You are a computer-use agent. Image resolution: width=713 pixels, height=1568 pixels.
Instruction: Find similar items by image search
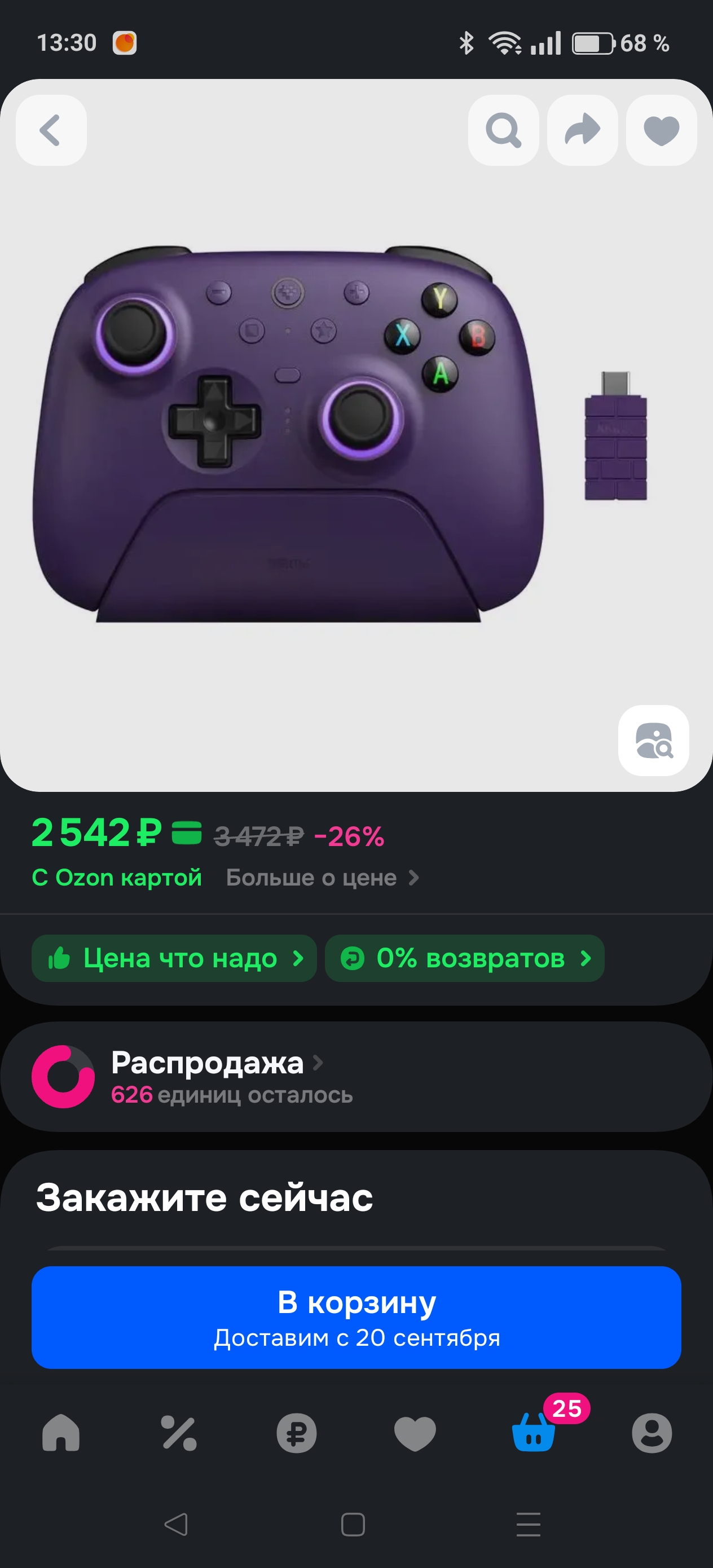[x=653, y=740]
